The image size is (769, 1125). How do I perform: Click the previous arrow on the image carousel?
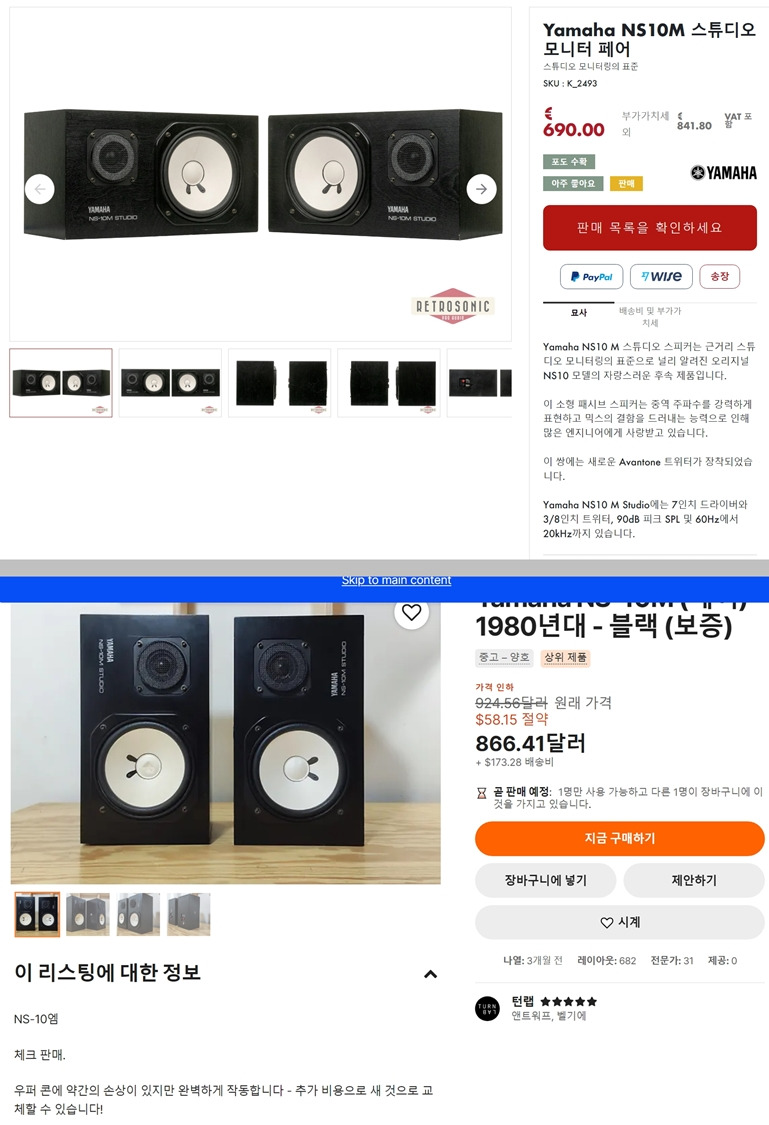40,188
